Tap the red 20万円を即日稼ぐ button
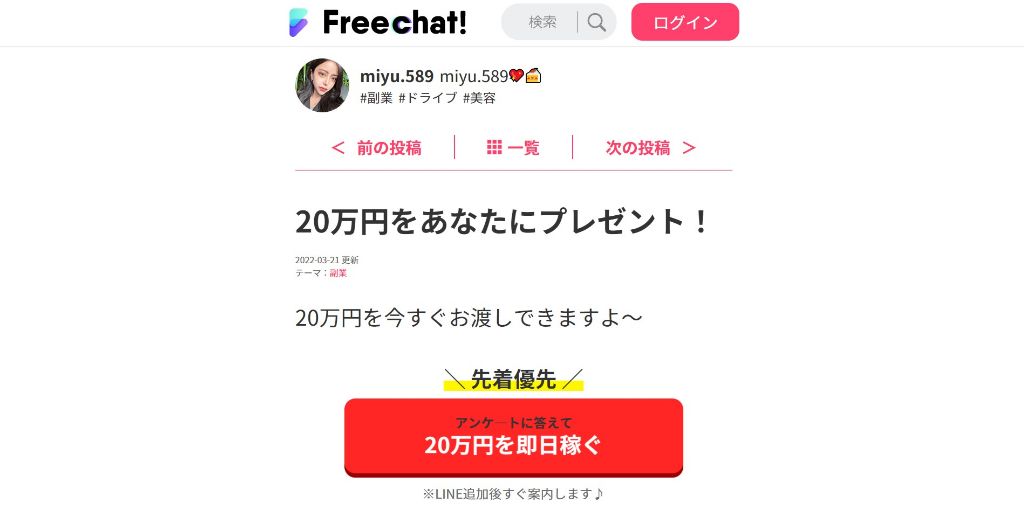Viewport: 1024px width, 513px height. point(513,436)
